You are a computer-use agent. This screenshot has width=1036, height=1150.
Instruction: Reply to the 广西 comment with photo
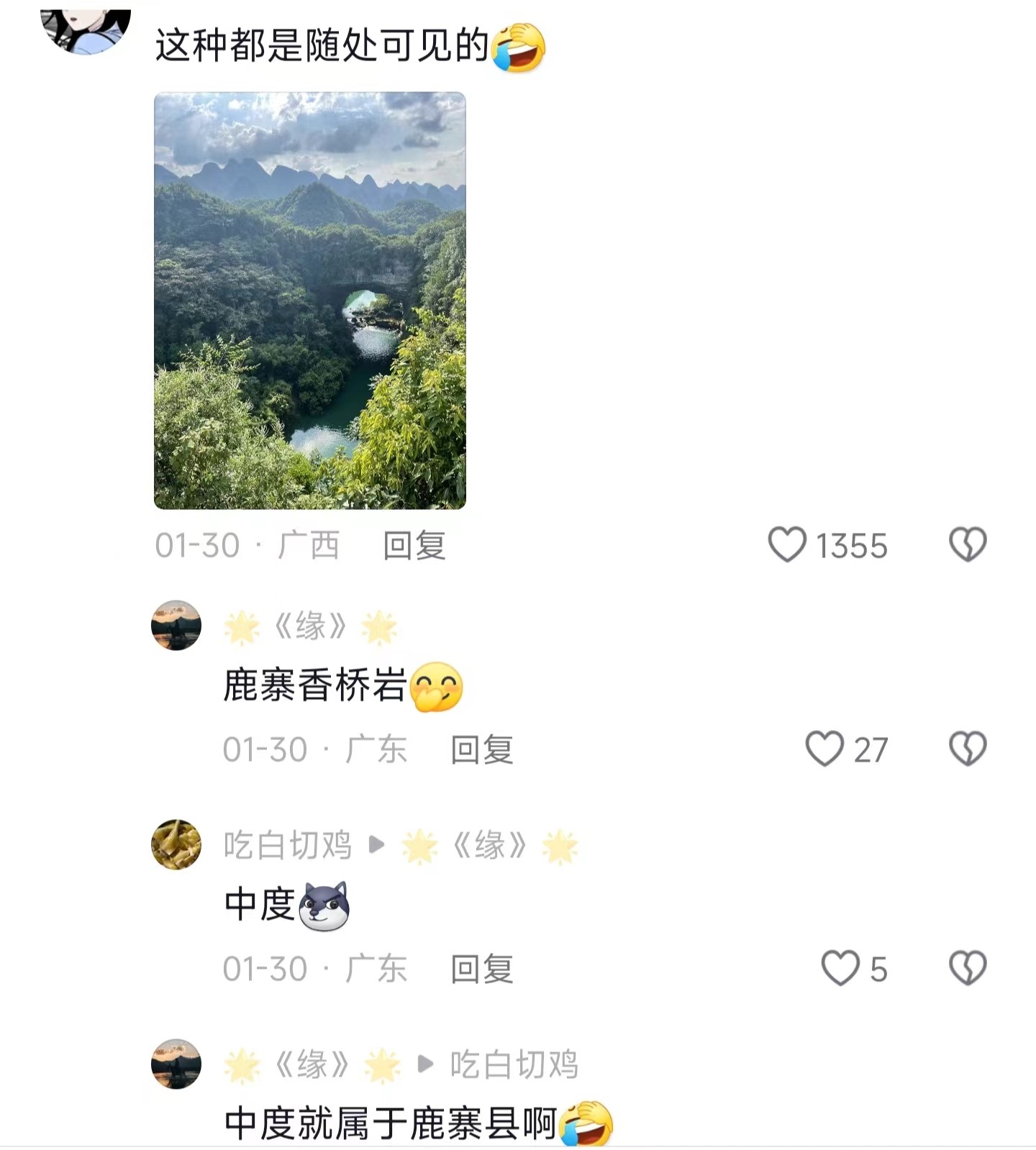click(414, 545)
